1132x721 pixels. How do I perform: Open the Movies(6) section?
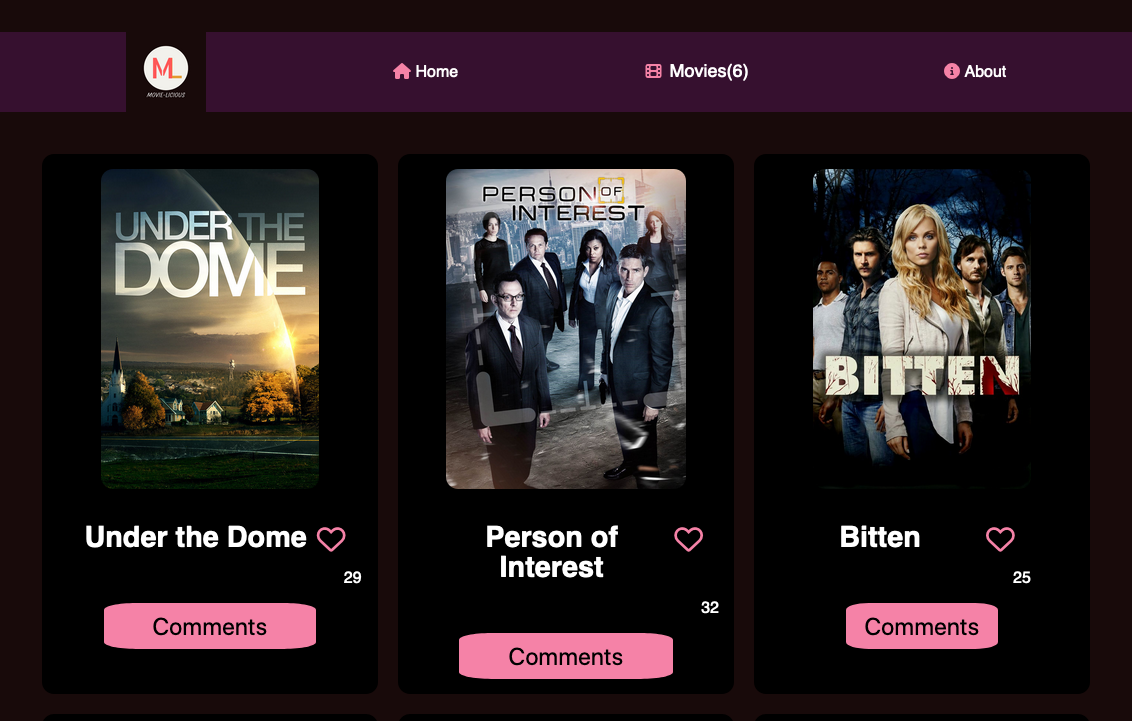pos(697,72)
